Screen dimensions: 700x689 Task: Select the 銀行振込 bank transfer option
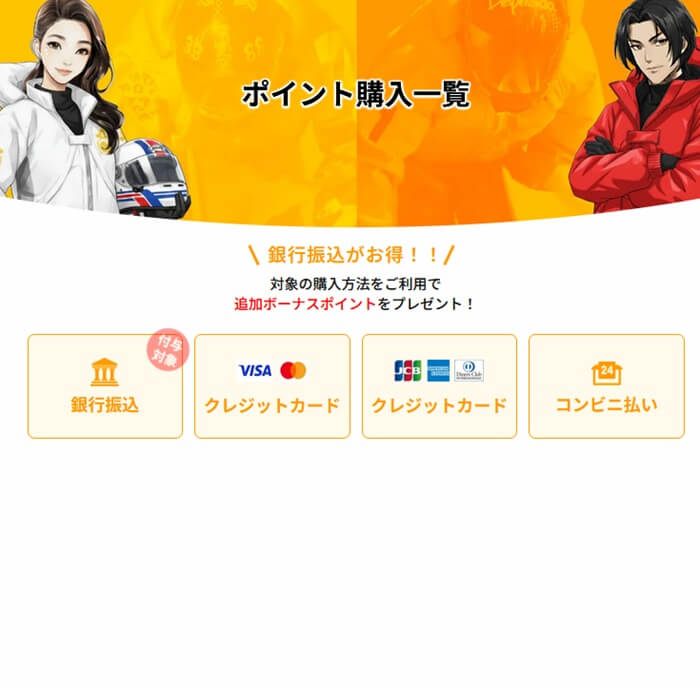click(x=105, y=387)
